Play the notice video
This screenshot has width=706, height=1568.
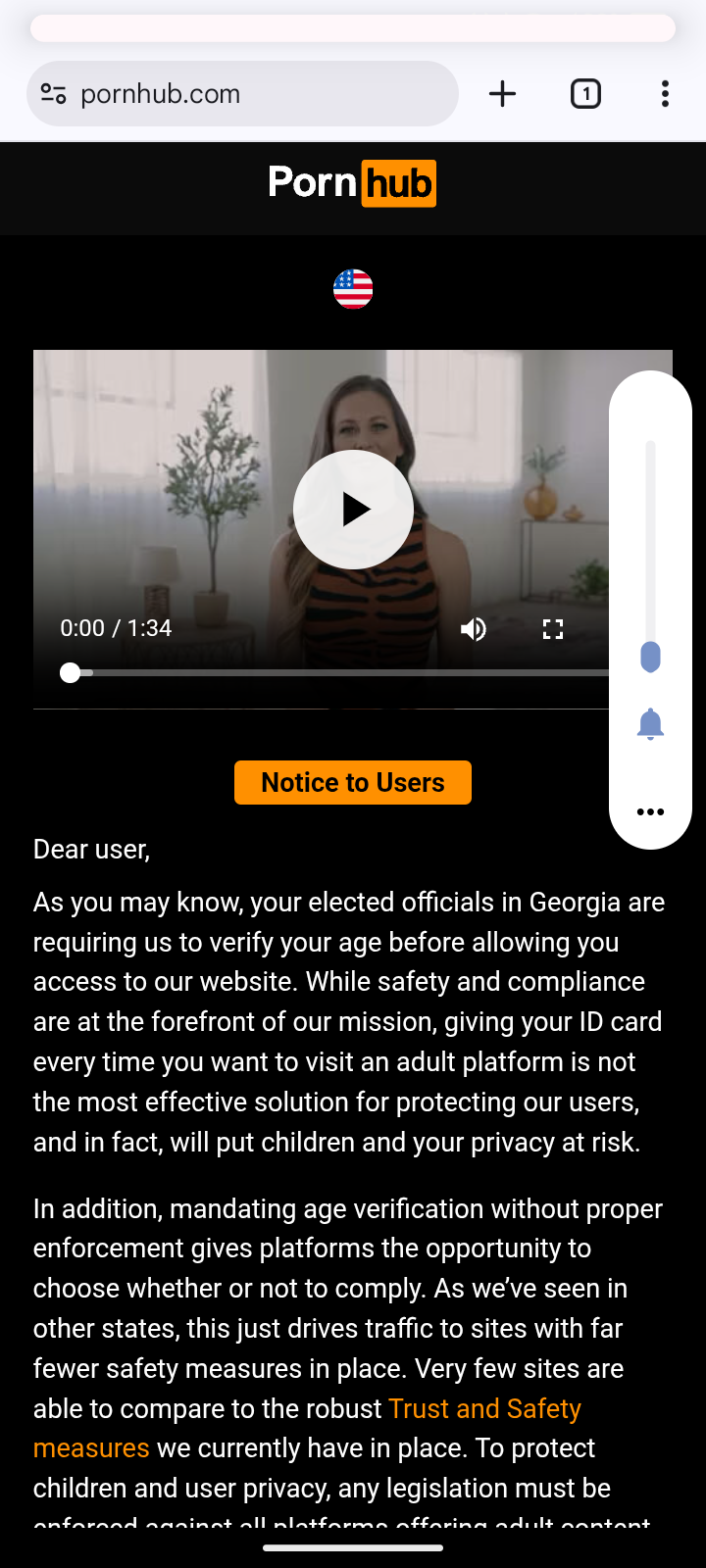[x=353, y=510]
